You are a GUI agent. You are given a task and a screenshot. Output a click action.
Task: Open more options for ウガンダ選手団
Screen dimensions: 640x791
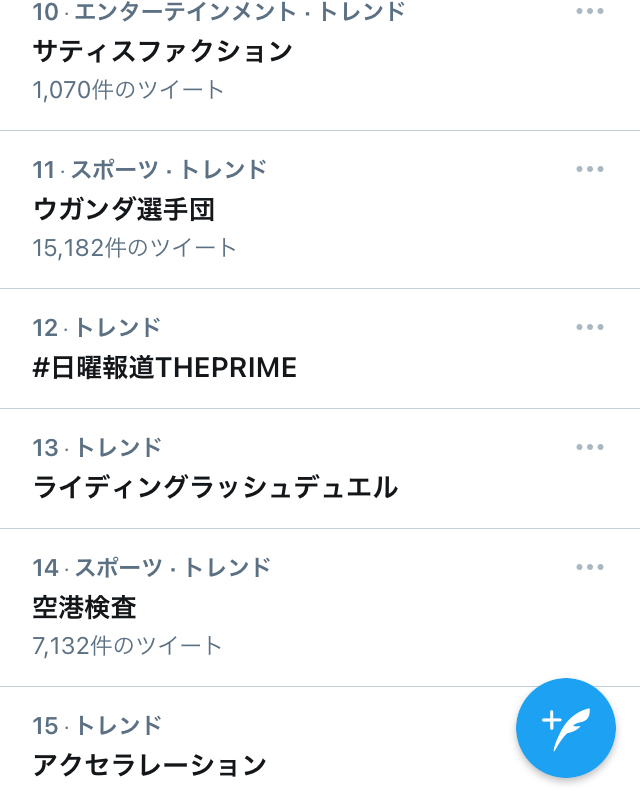click(590, 169)
